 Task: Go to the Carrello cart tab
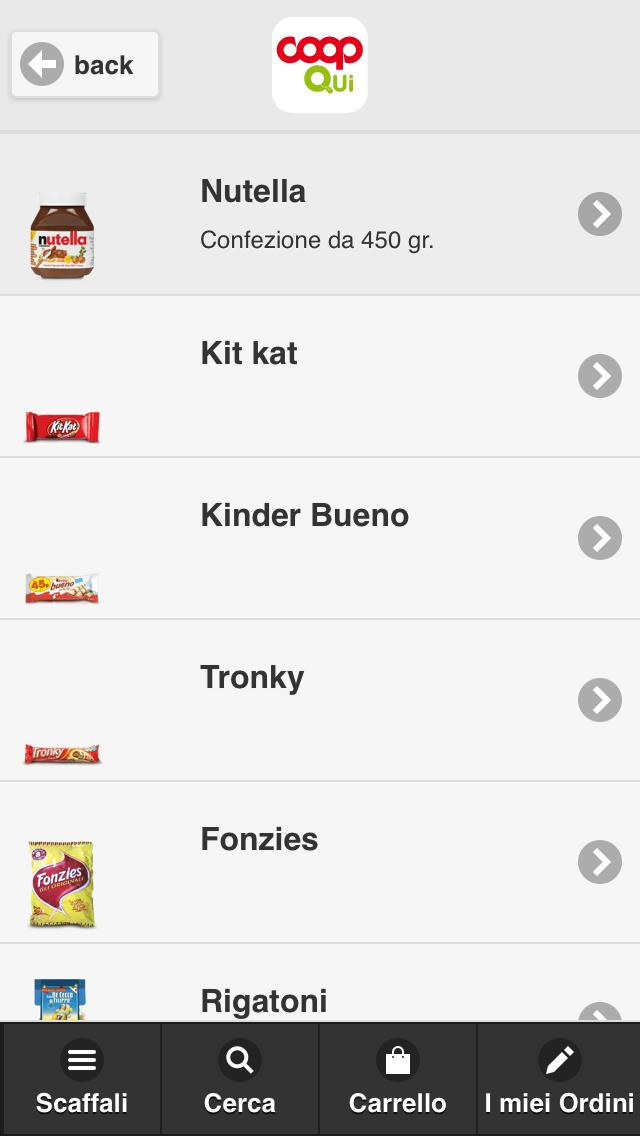(x=398, y=1079)
